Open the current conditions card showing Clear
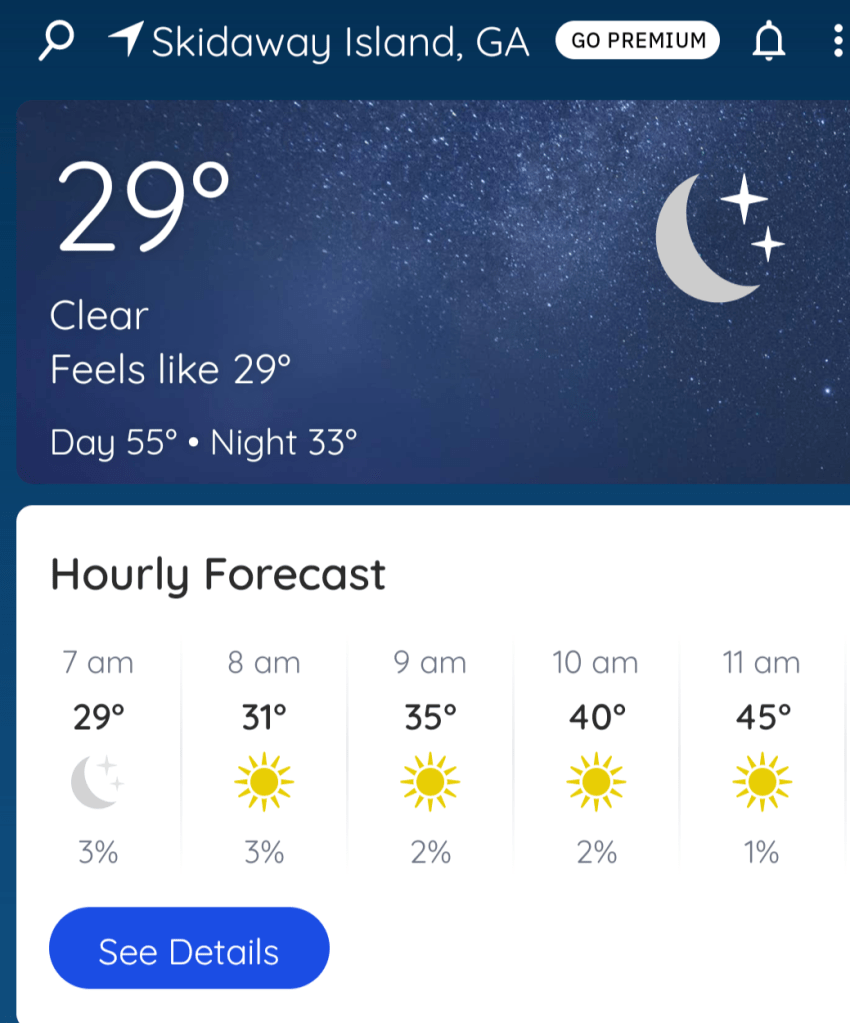The image size is (850, 1023). coord(430,292)
